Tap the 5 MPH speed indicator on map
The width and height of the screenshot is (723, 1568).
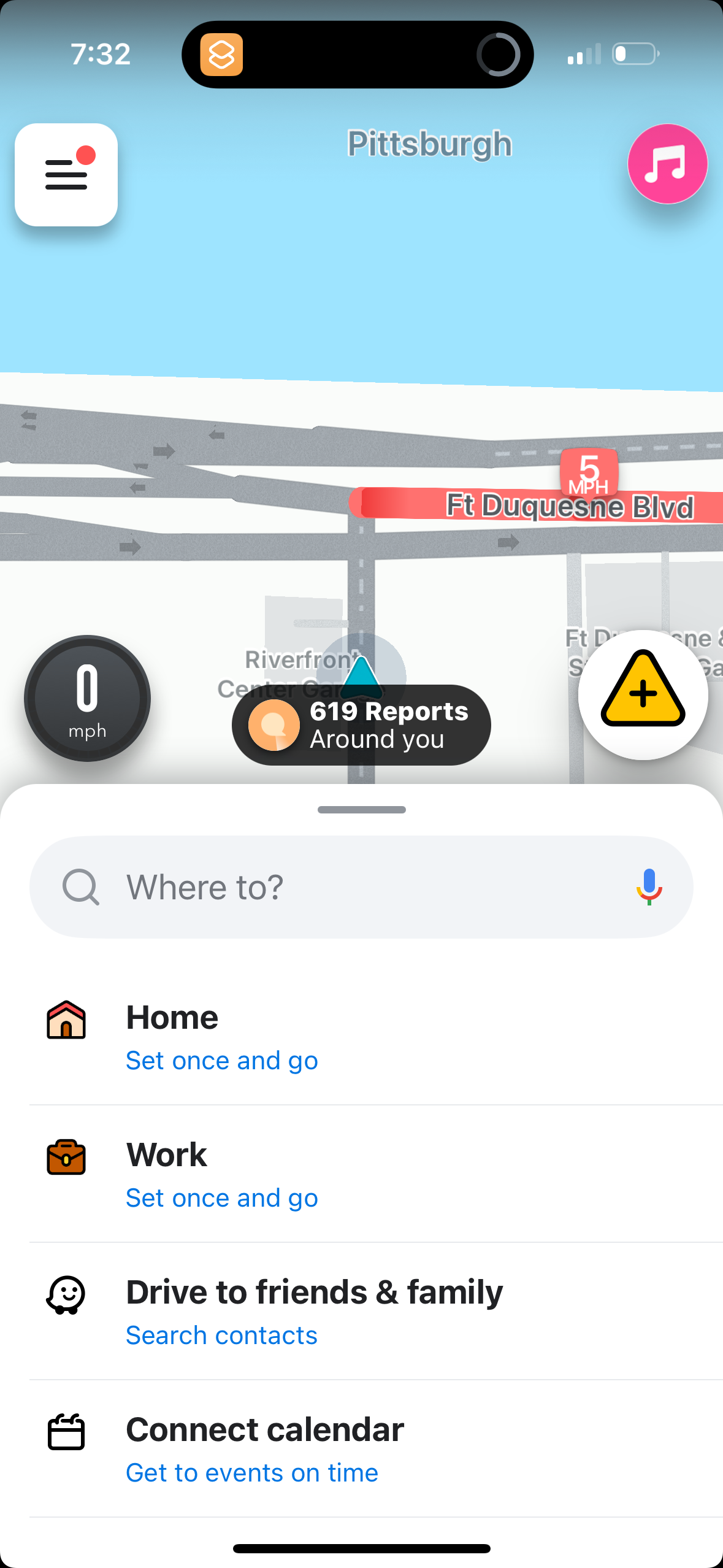pos(588,472)
